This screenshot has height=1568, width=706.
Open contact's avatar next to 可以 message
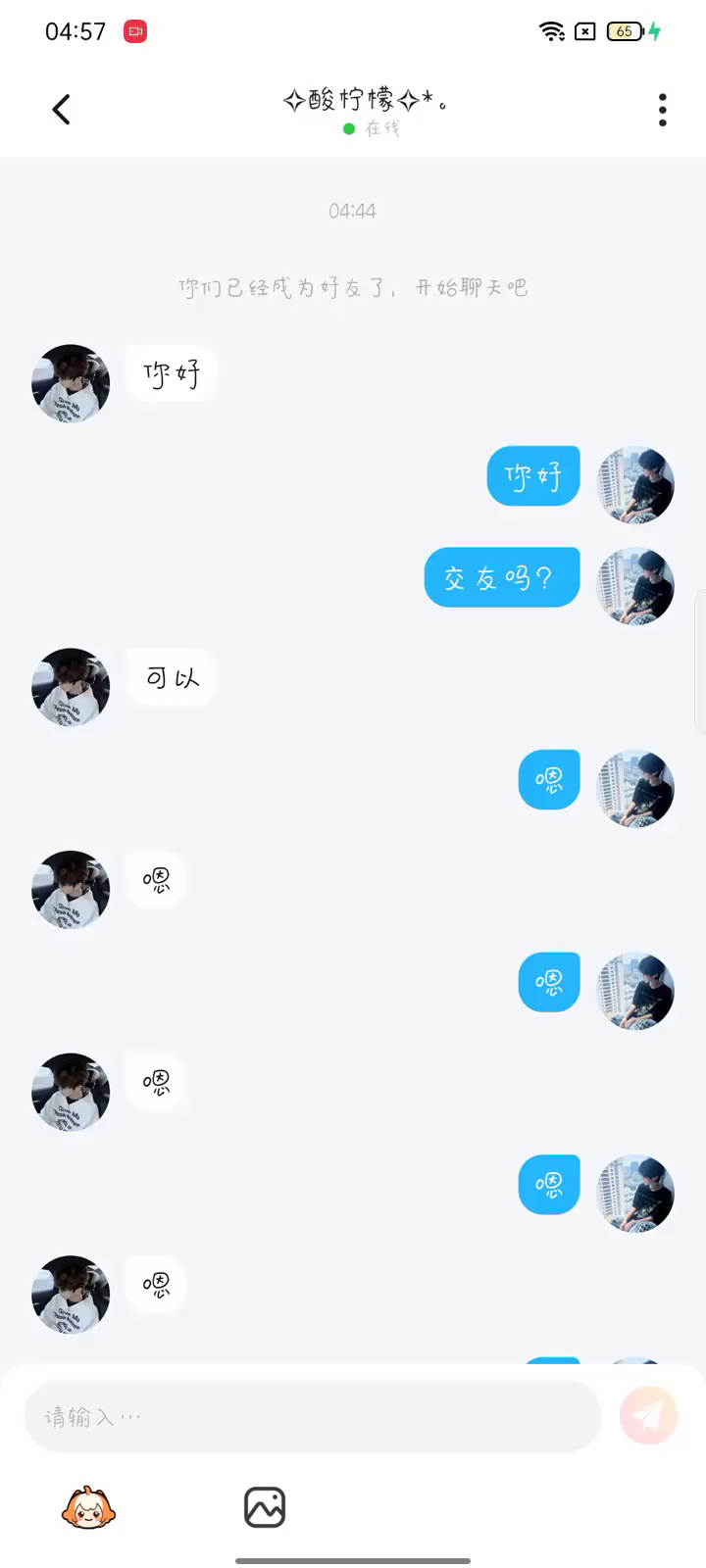click(x=71, y=686)
